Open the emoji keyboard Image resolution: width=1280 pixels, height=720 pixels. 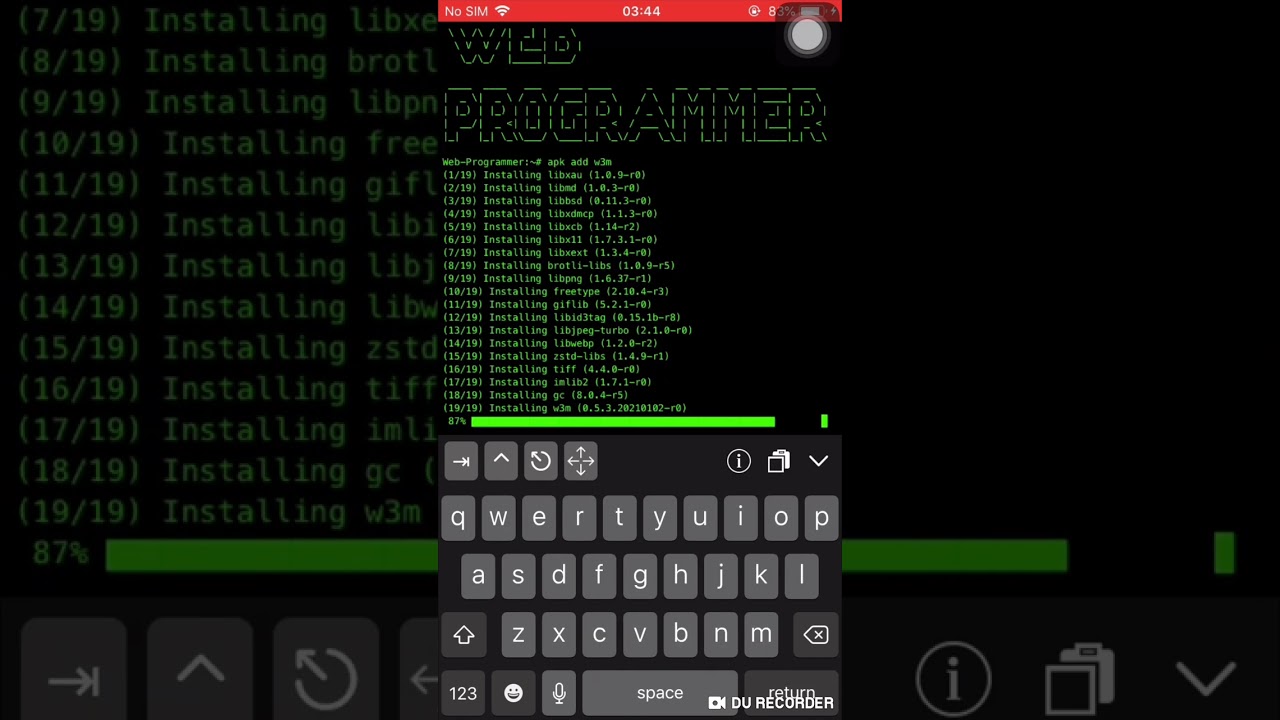pos(513,693)
